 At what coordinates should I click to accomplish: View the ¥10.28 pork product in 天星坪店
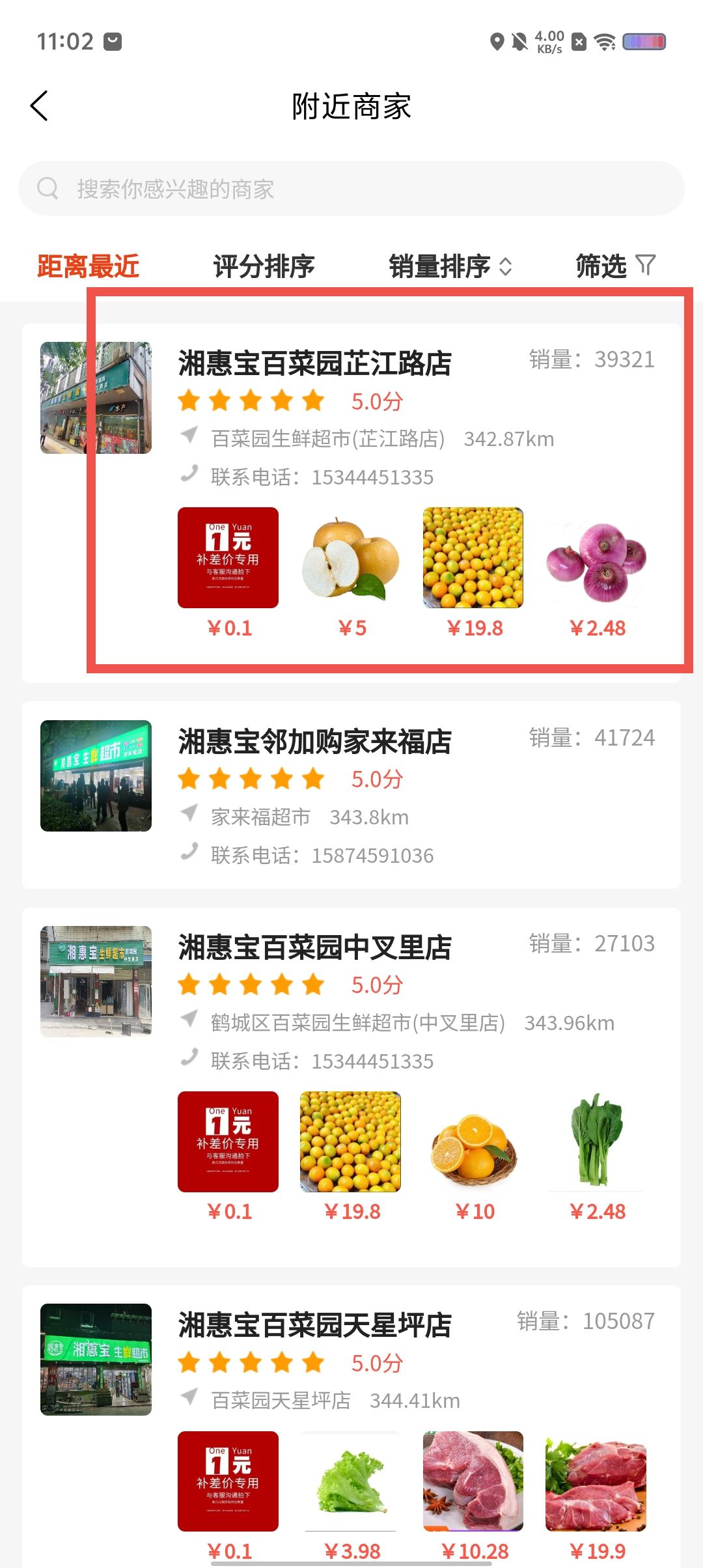click(473, 1481)
